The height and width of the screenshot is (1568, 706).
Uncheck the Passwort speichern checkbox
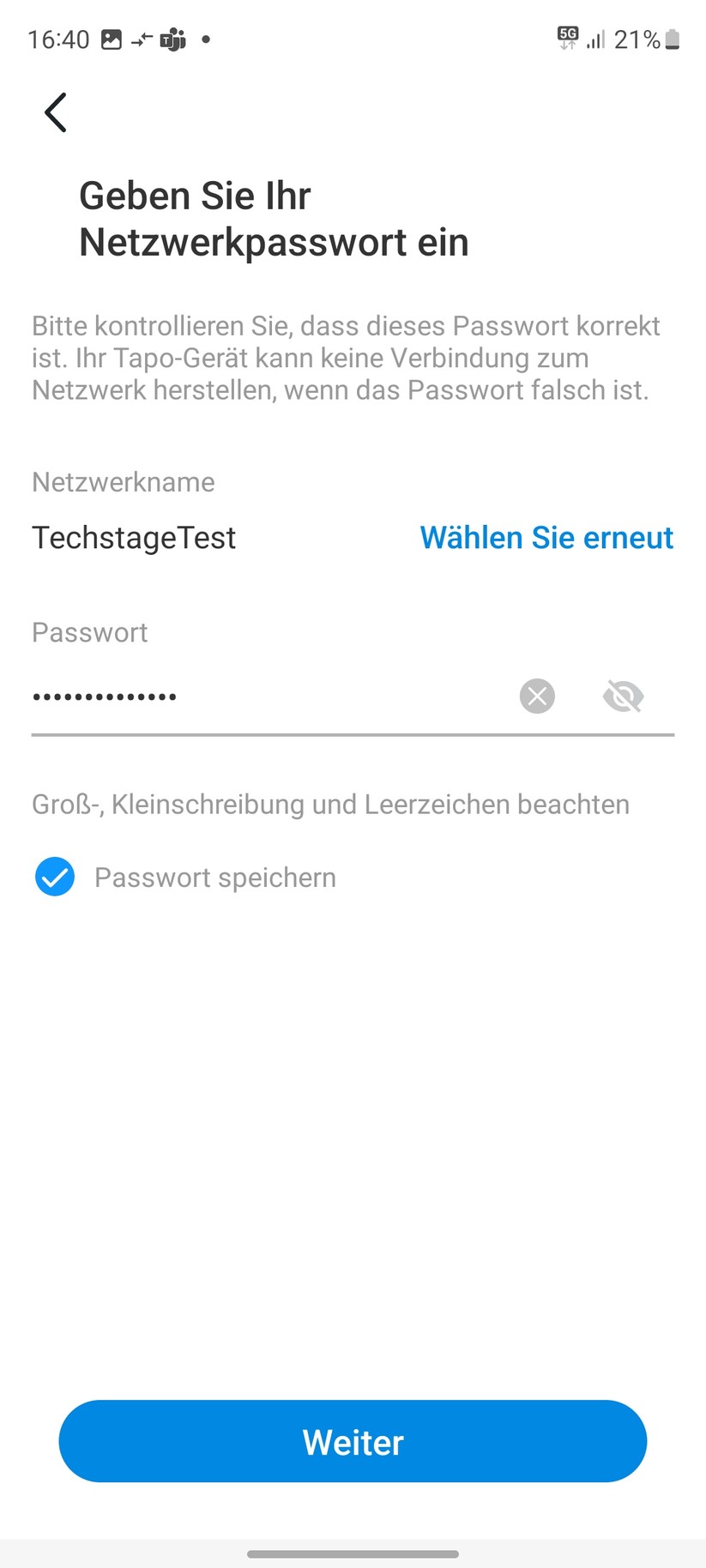pyautogui.click(x=54, y=877)
